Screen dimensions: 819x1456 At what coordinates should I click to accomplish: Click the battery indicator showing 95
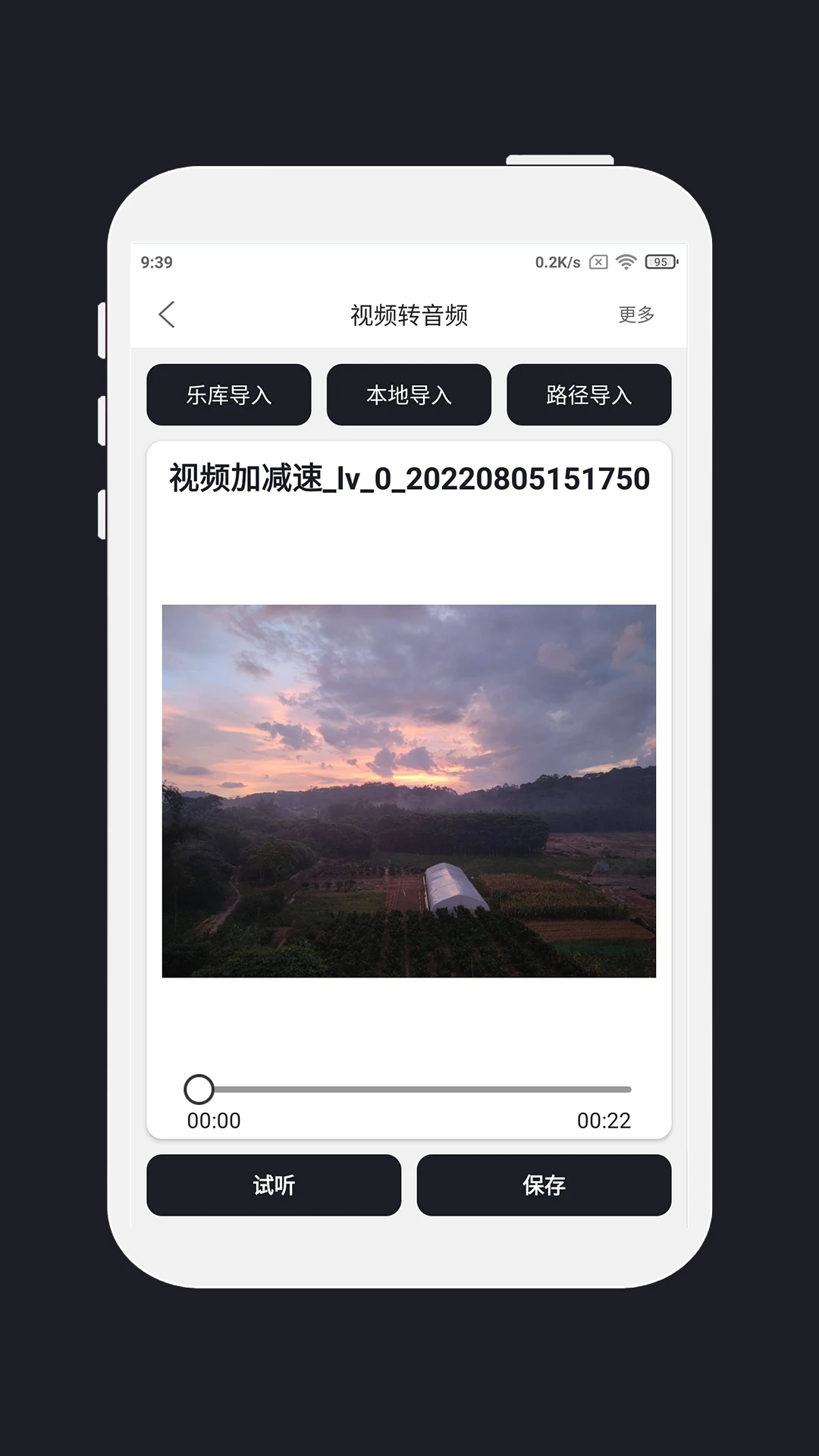point(659,261)
